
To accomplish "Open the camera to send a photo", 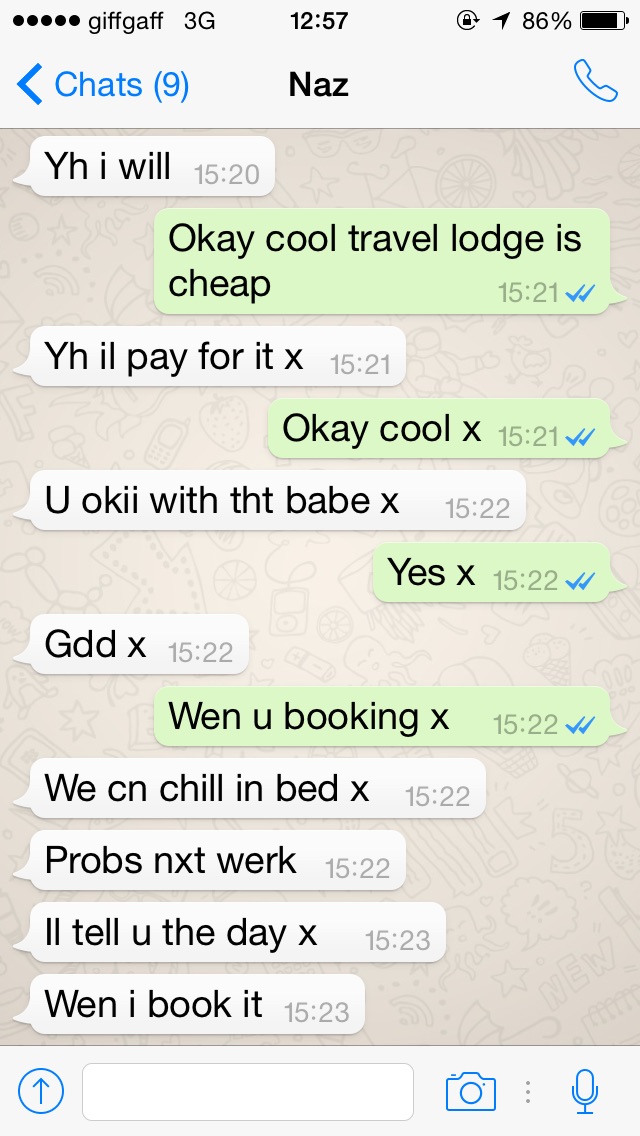I will coord(470,1091).
